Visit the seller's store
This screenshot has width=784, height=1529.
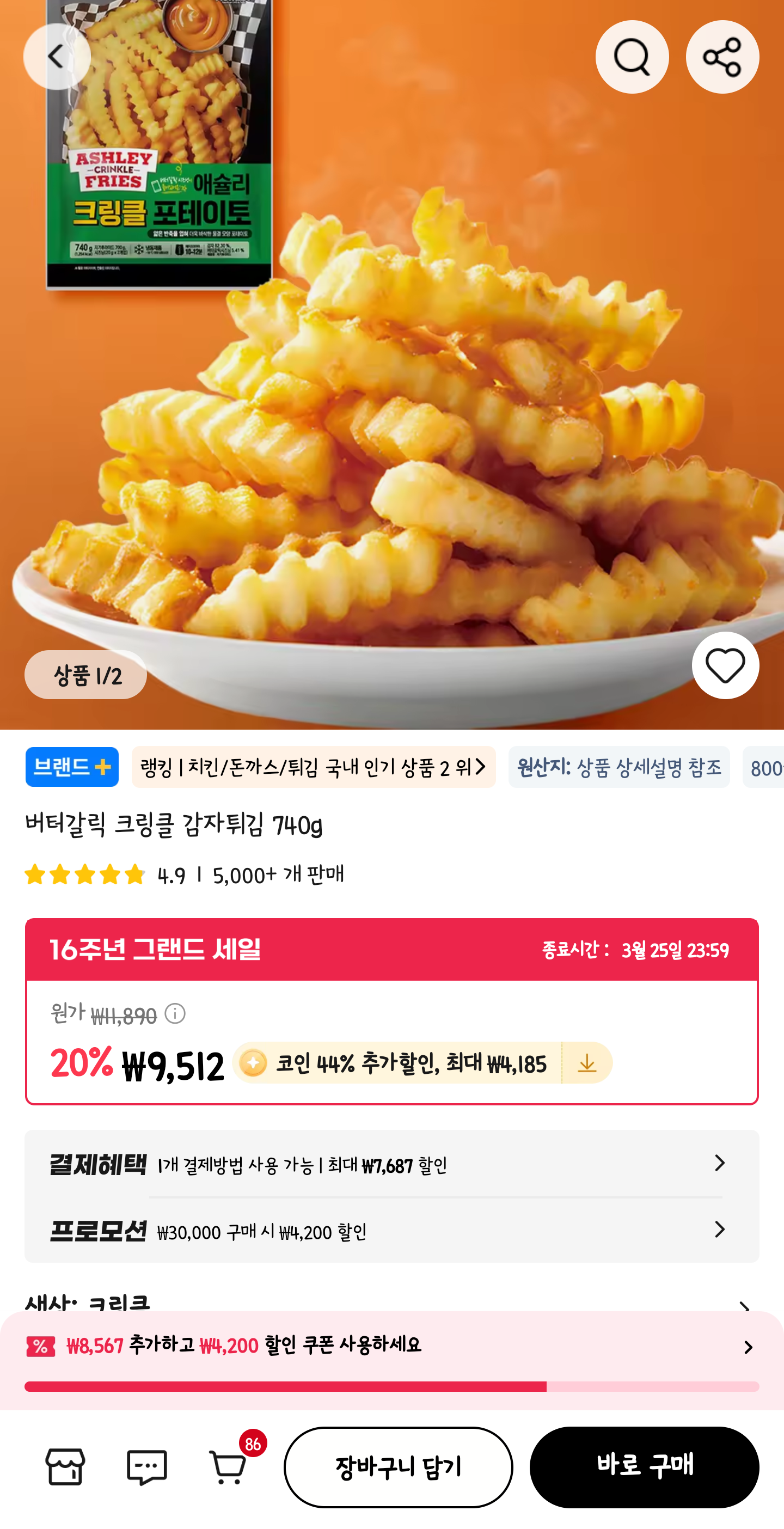65,1467
